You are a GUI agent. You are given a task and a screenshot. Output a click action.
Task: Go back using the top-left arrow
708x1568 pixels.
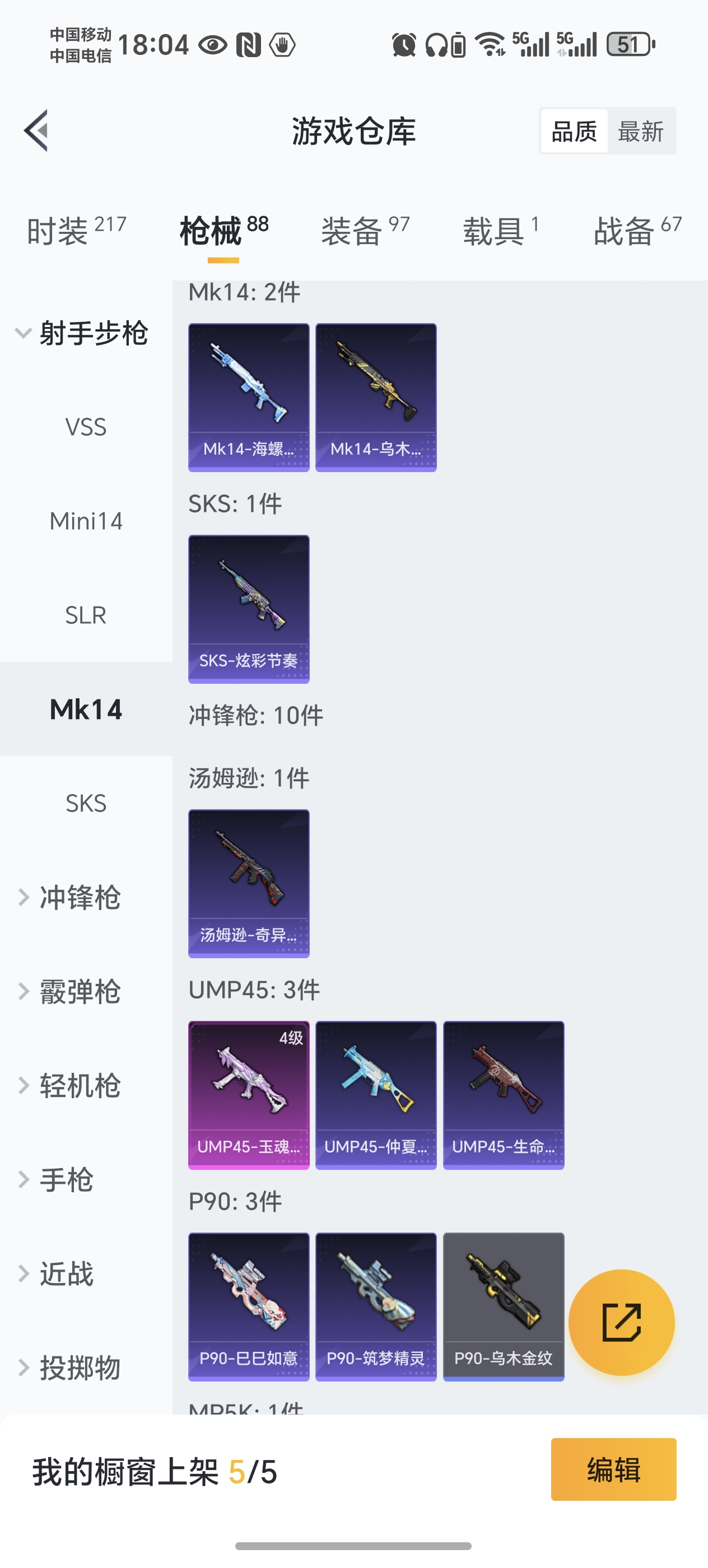36,130
